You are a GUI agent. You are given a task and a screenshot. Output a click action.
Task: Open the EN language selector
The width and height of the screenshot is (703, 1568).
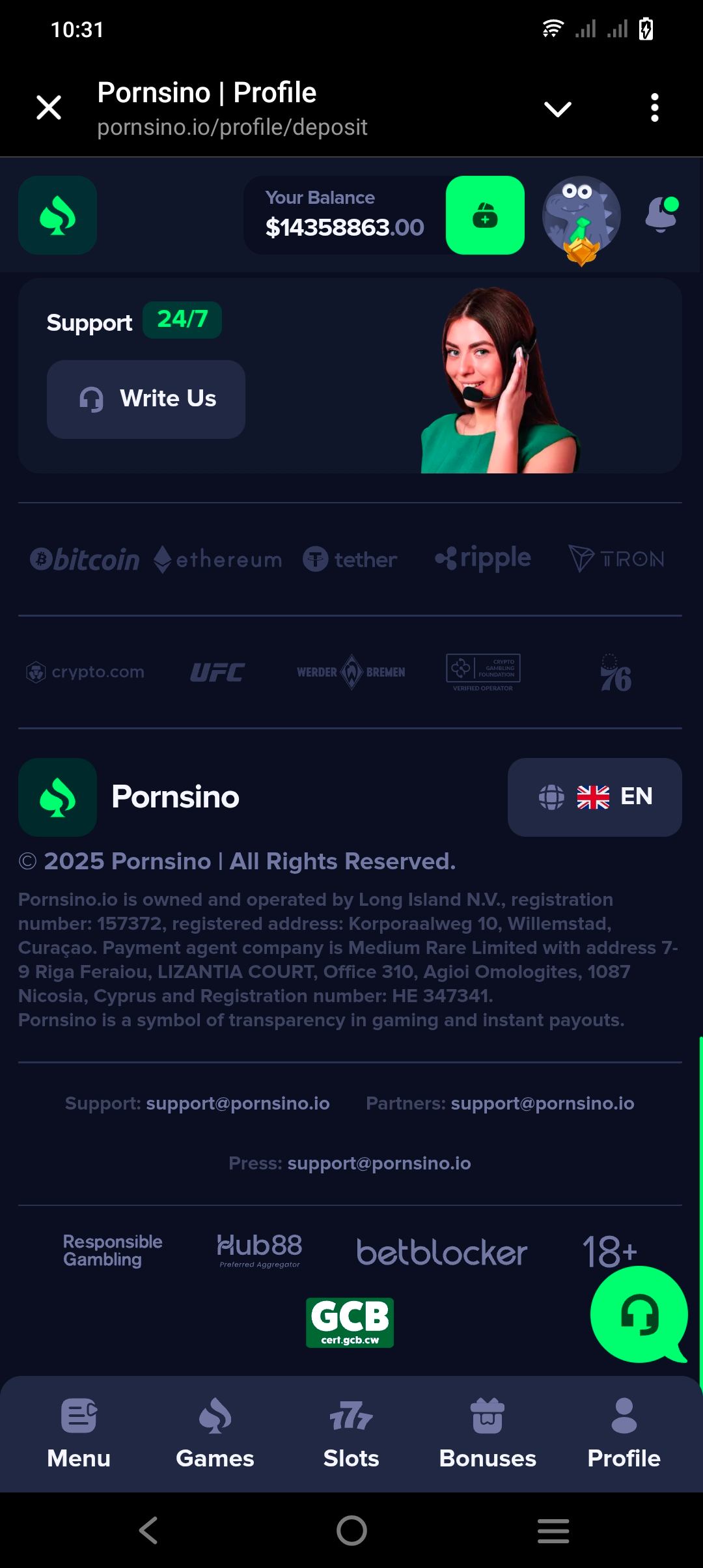click(x=594, y=797)
